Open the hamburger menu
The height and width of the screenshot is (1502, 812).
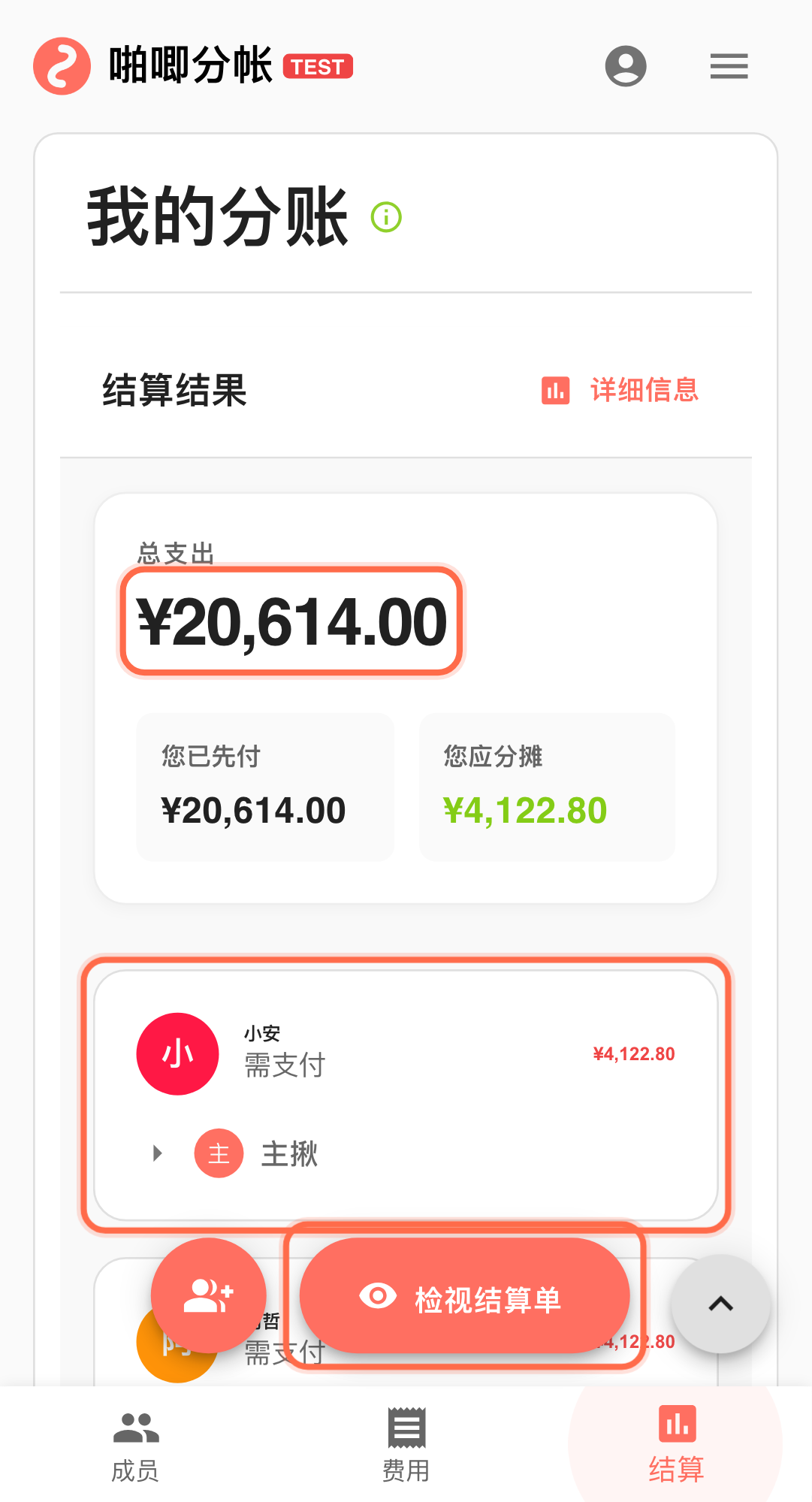tap(729, 66)
